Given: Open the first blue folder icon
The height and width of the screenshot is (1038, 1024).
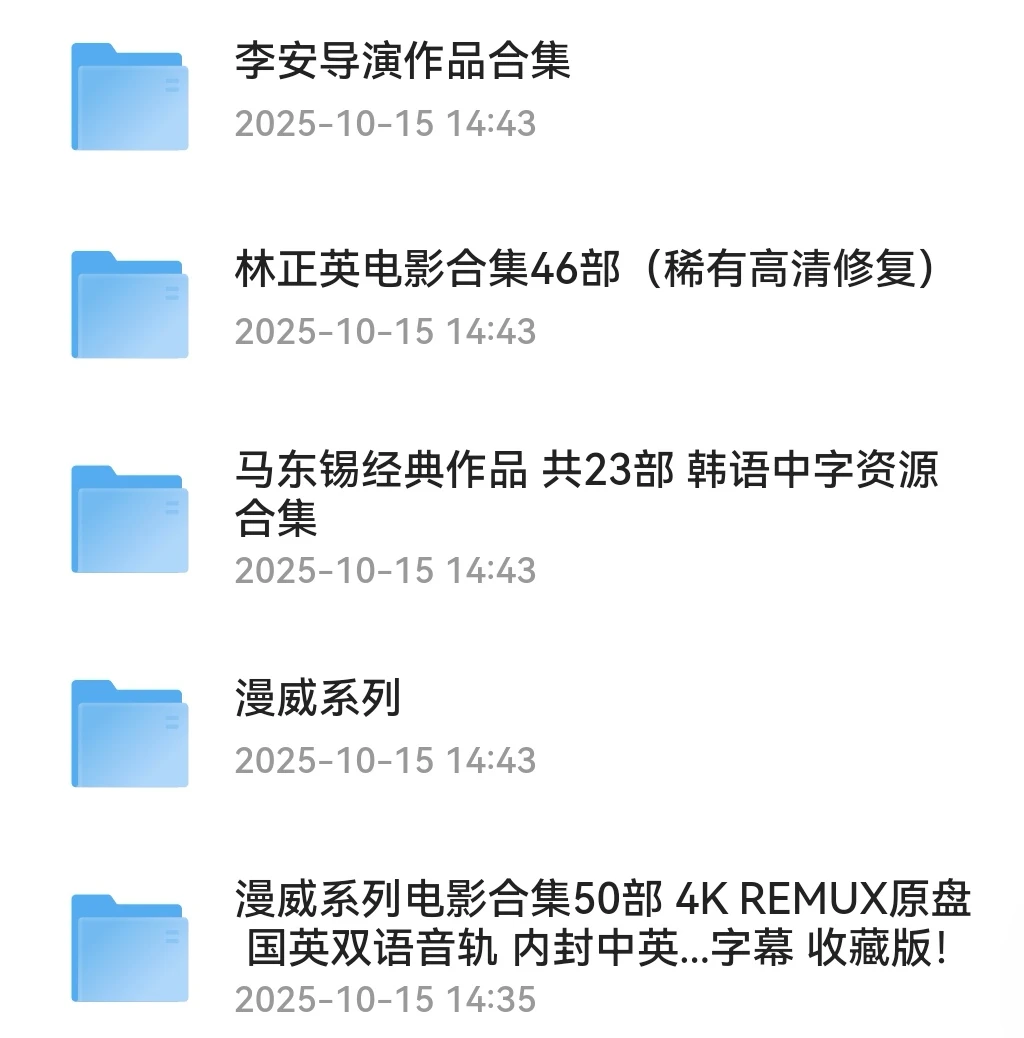Looking at the screenshot, I should pyautogui.click(x=128, y=93).
